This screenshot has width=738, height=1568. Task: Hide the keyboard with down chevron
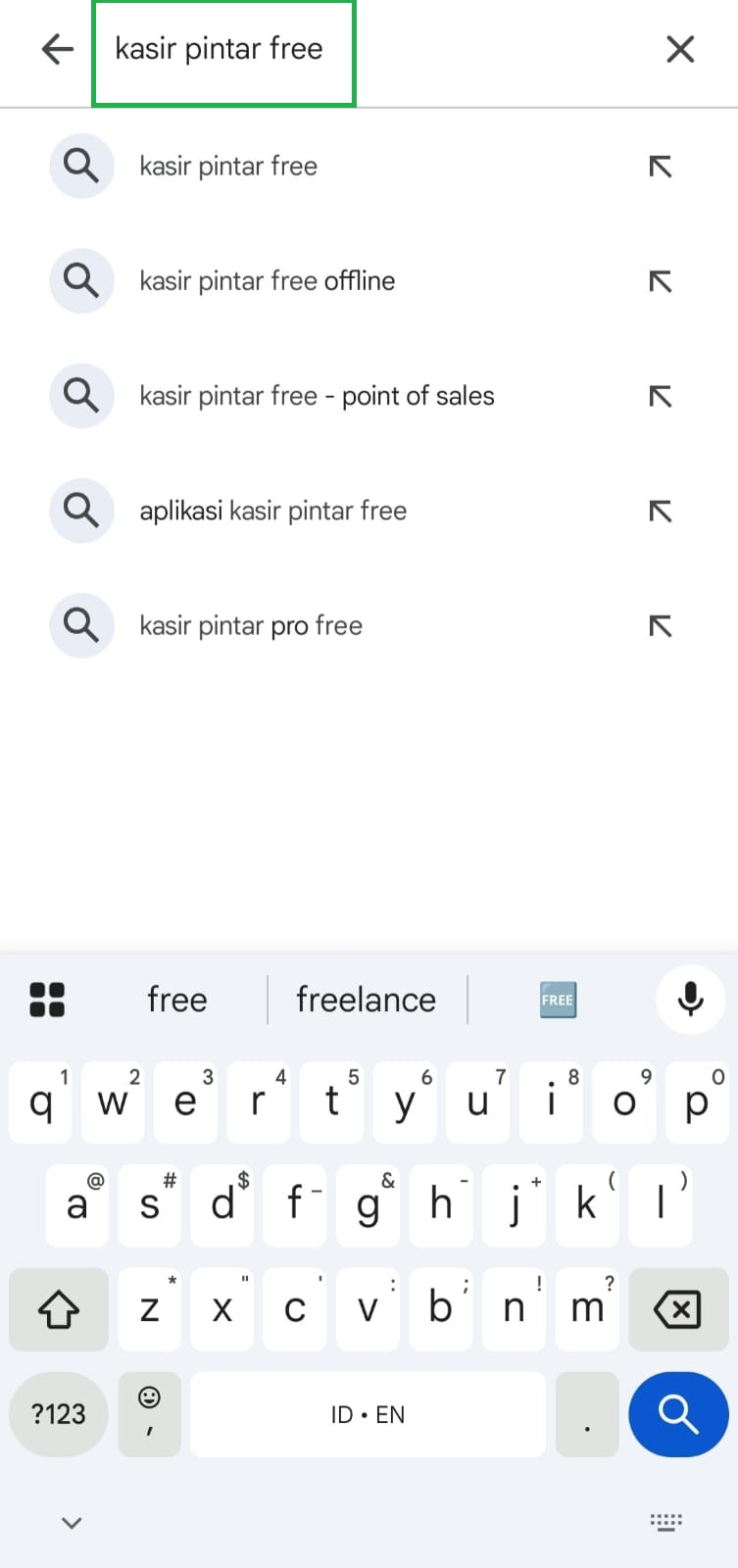coord(72,1522)
